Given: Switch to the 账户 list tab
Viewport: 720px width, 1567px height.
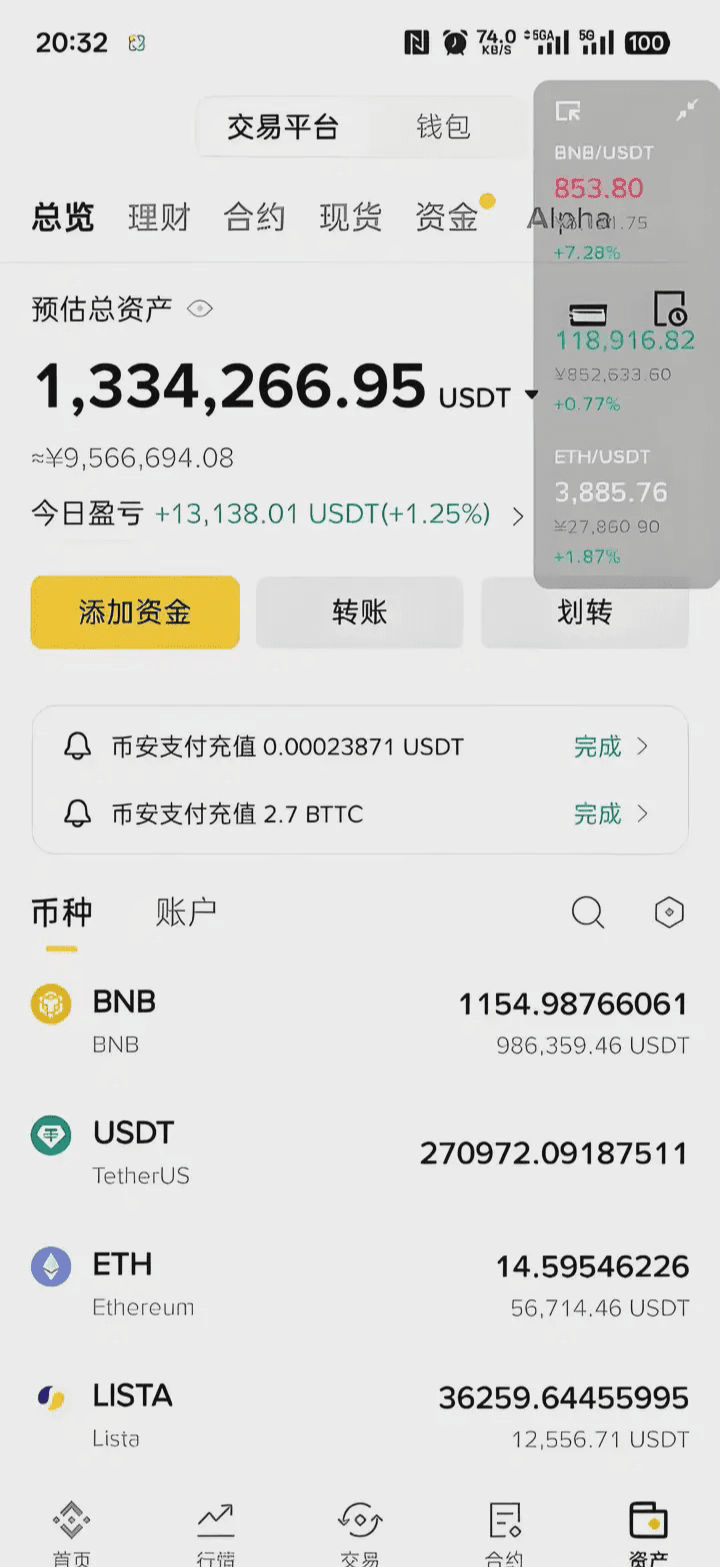Looking at the screenshot, I should 186,912.
